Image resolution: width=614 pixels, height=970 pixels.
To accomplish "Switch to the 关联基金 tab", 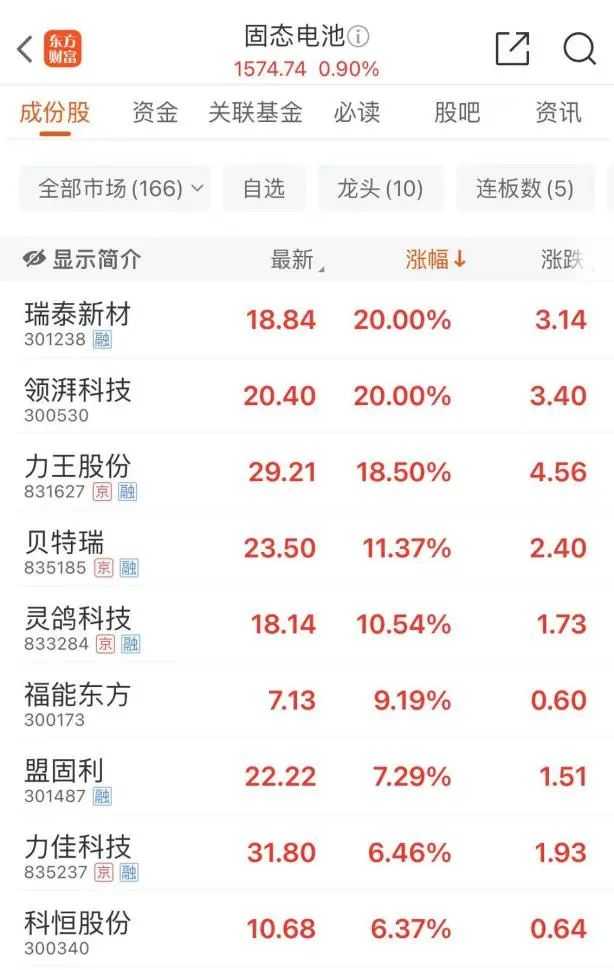I will [255, 112].
